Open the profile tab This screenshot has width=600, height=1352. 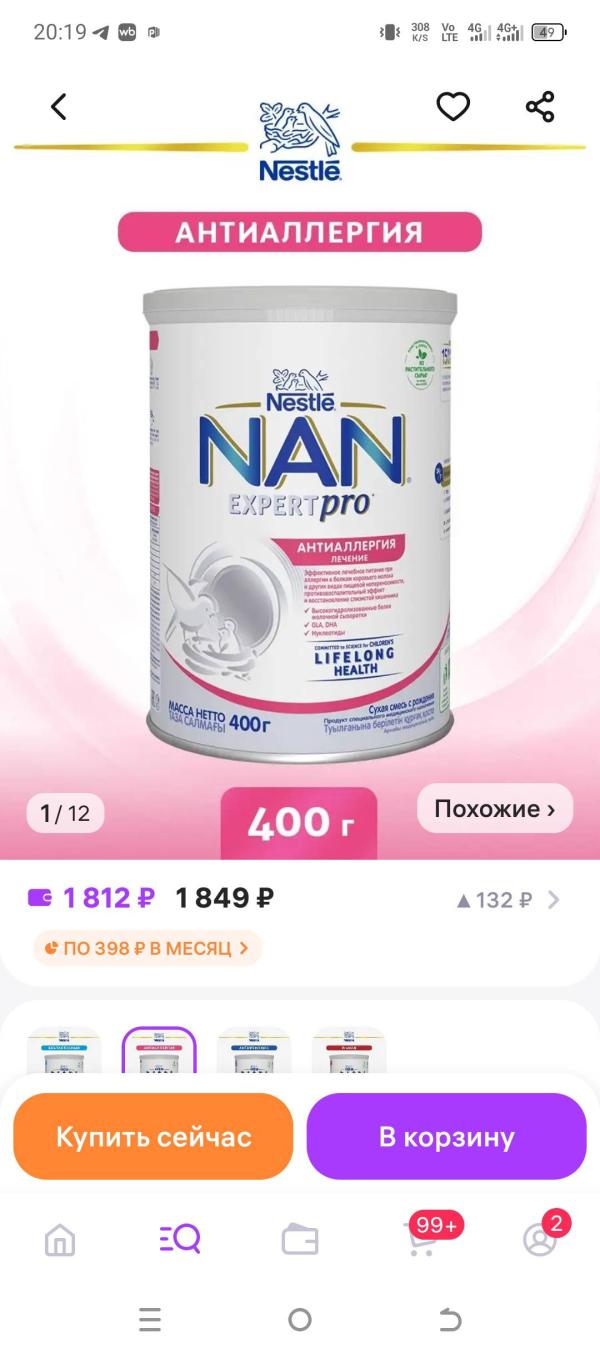(x=540, y=1240)
